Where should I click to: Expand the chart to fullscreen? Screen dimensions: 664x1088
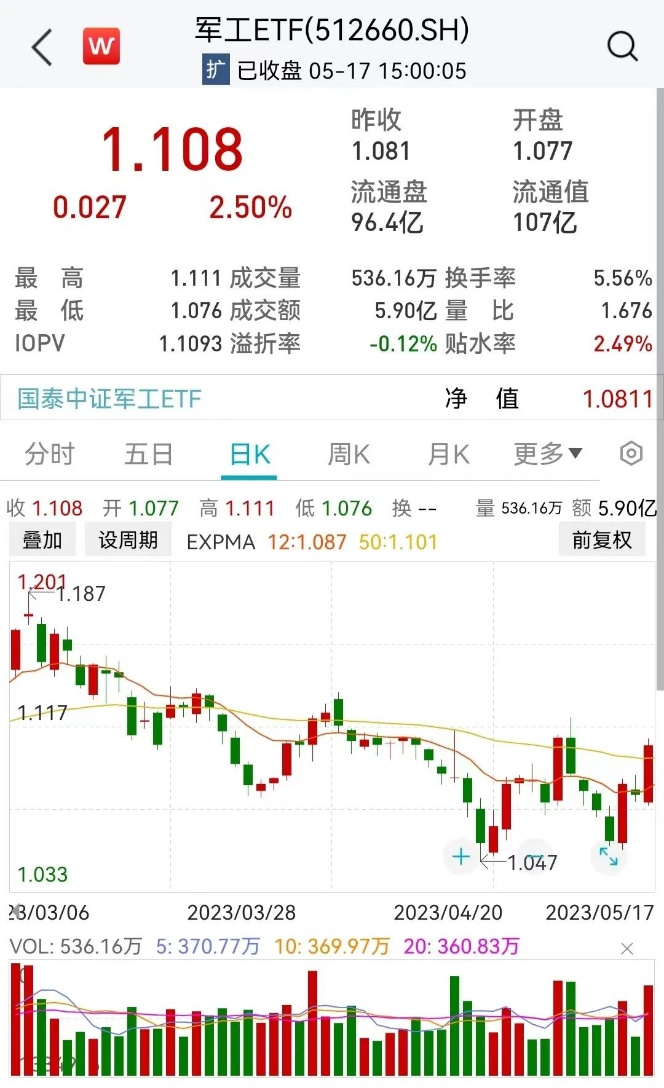[608, 856]
